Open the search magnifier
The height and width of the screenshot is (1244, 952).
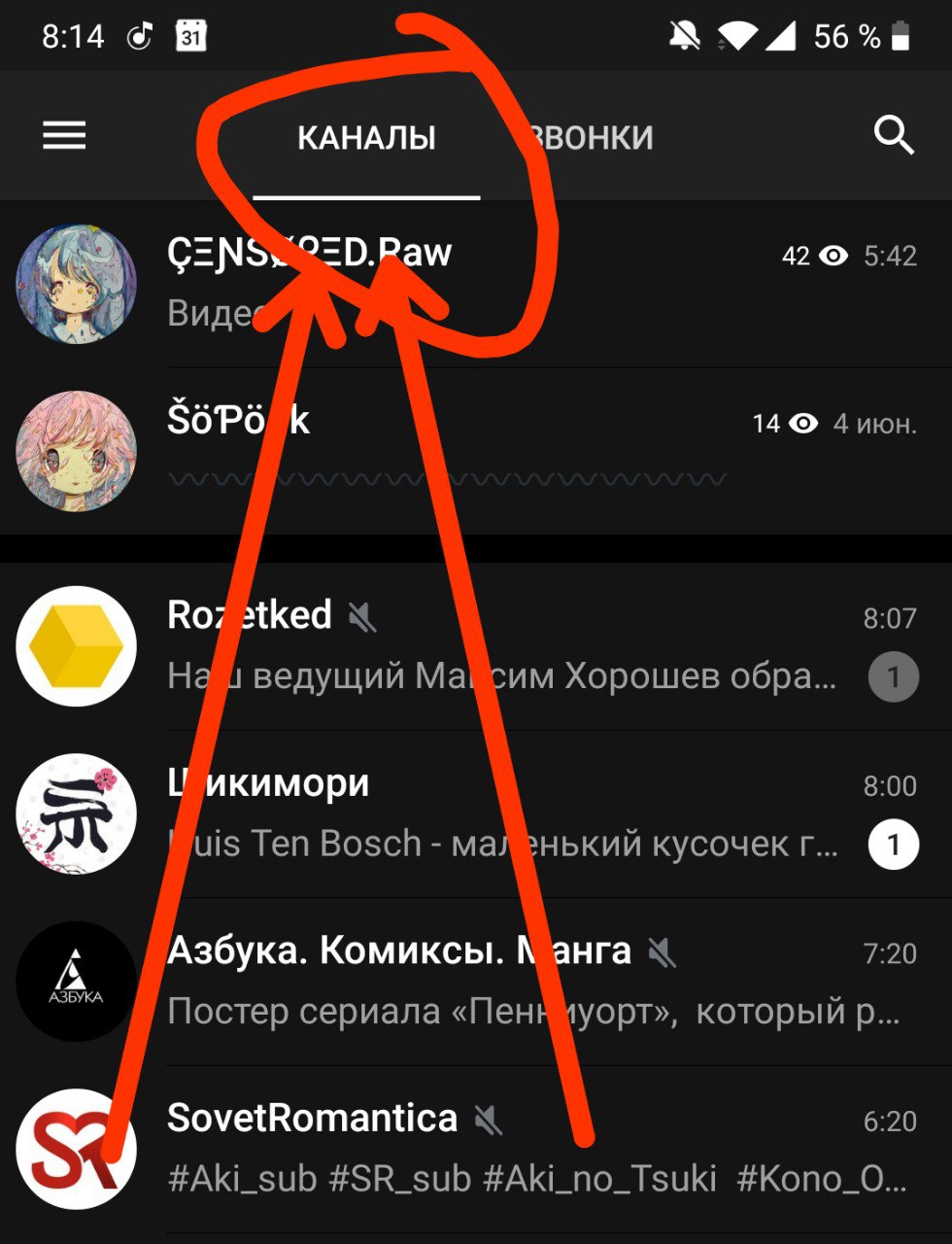[893, 135]
